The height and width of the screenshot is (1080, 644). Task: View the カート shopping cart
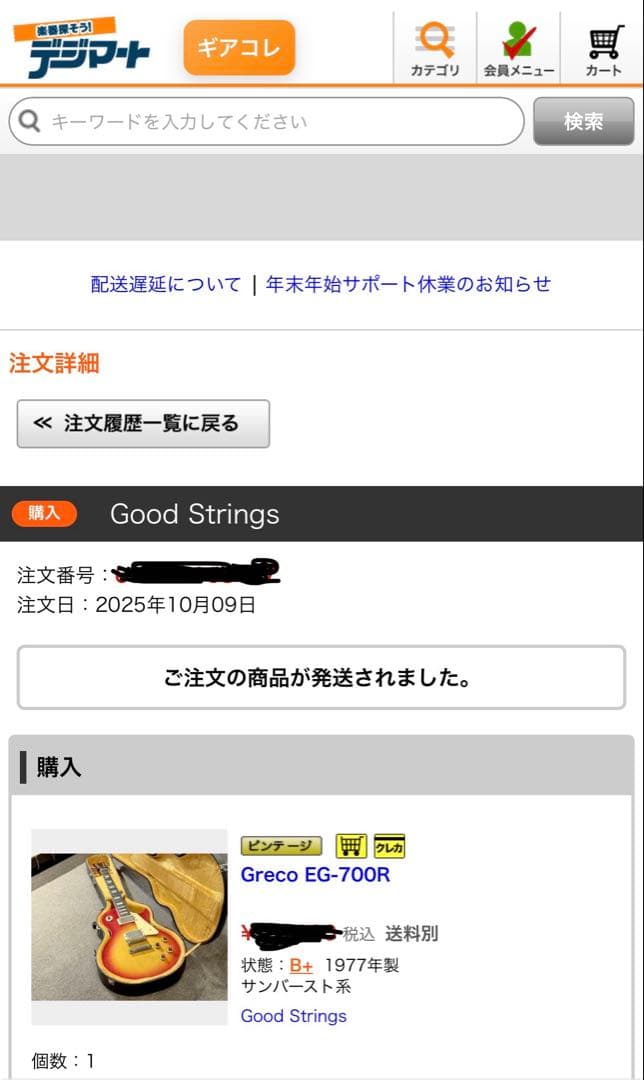(x=603, y=47)
